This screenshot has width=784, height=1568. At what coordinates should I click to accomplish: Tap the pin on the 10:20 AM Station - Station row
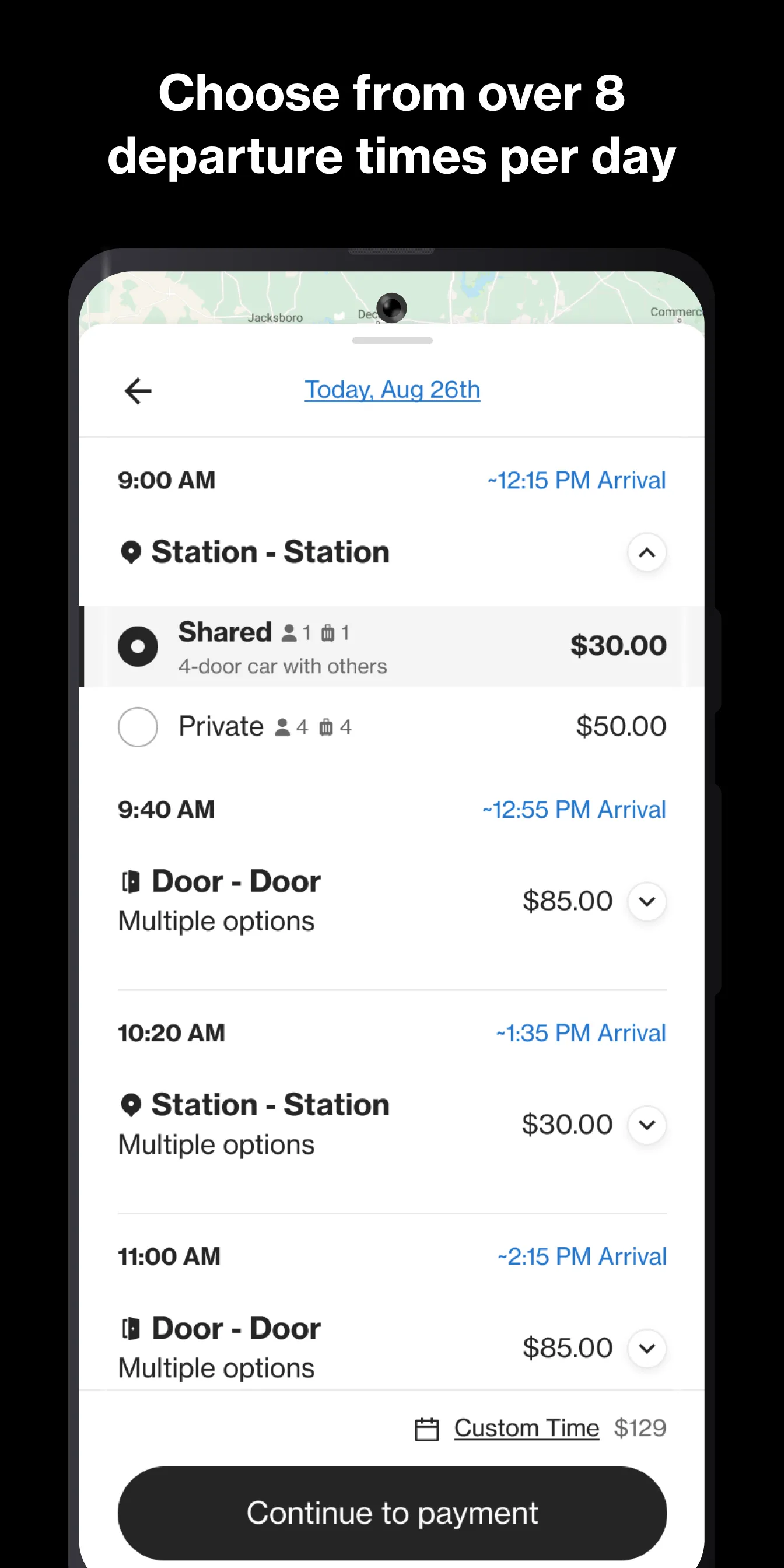coord(131,1104)
